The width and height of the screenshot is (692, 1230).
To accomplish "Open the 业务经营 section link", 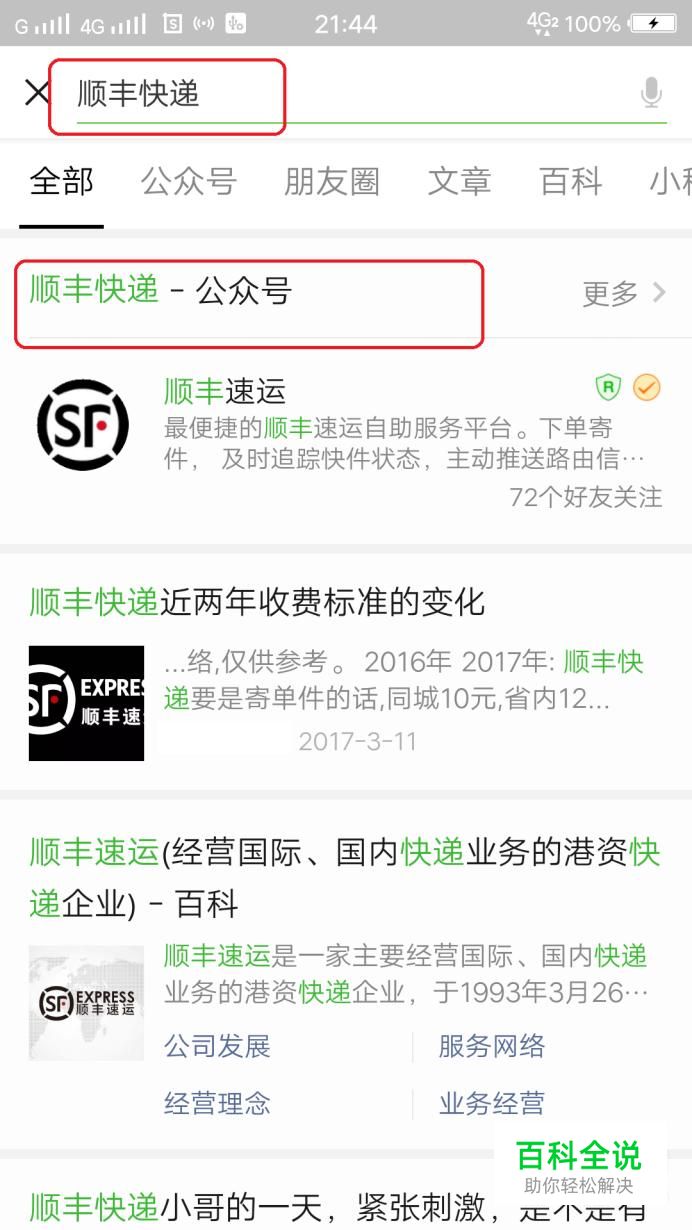I will 491,1104.
